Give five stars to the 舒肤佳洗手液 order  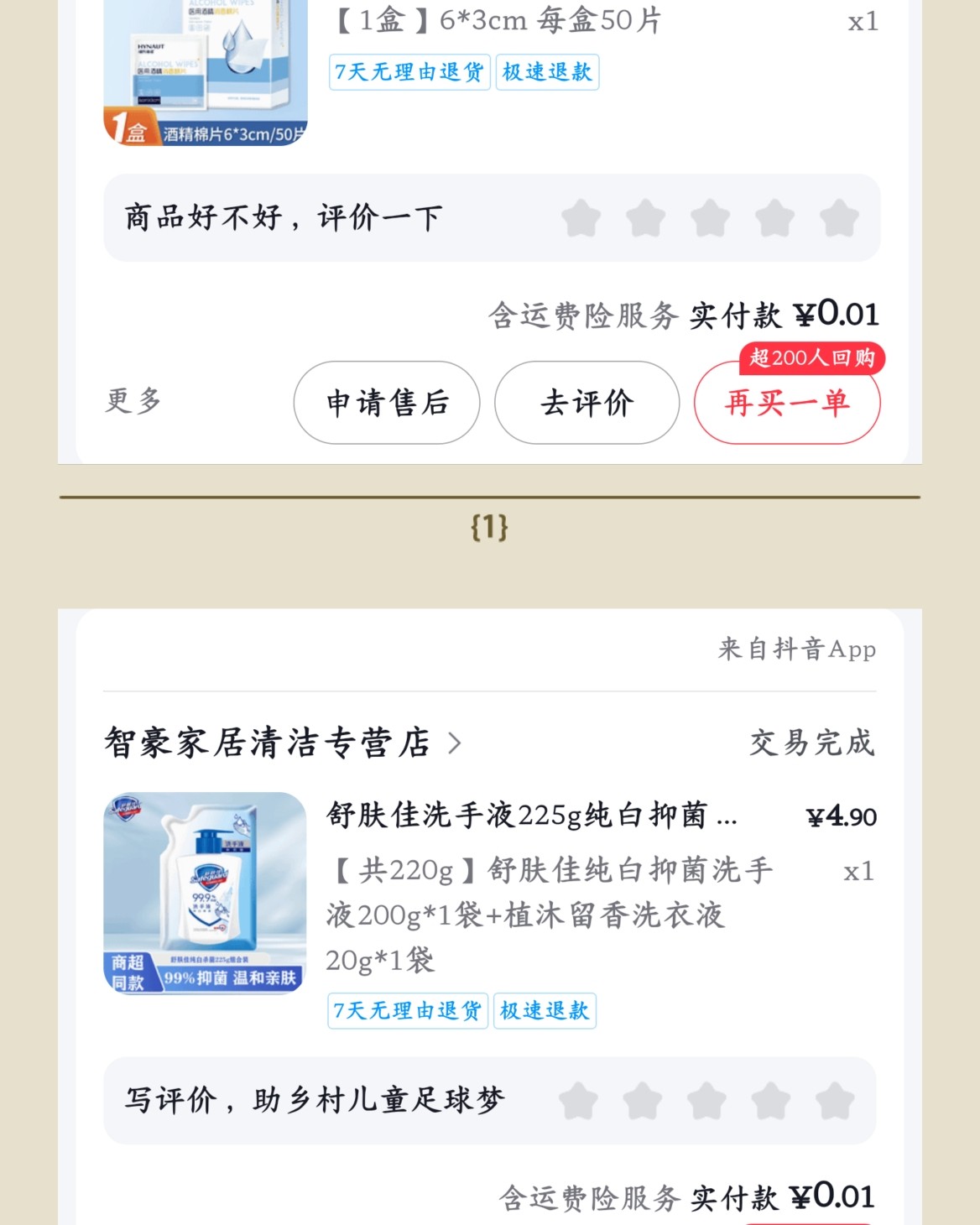coord(834,1100)
